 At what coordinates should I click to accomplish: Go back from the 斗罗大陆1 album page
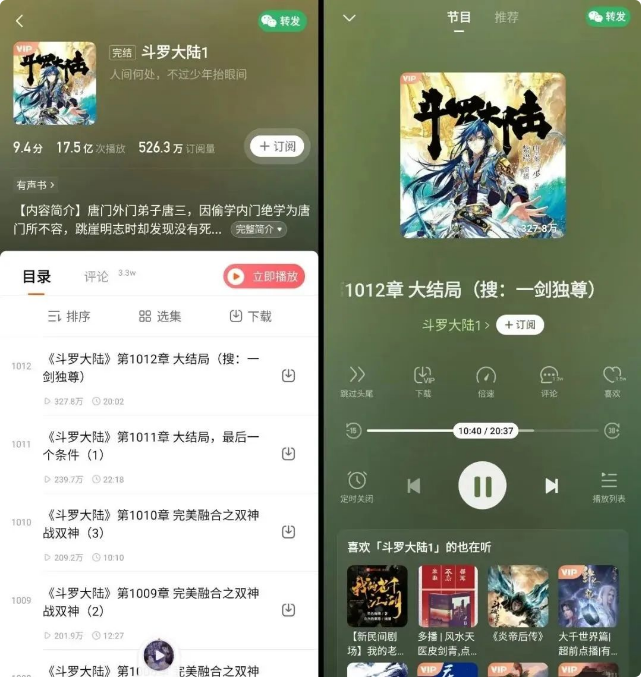19,20
